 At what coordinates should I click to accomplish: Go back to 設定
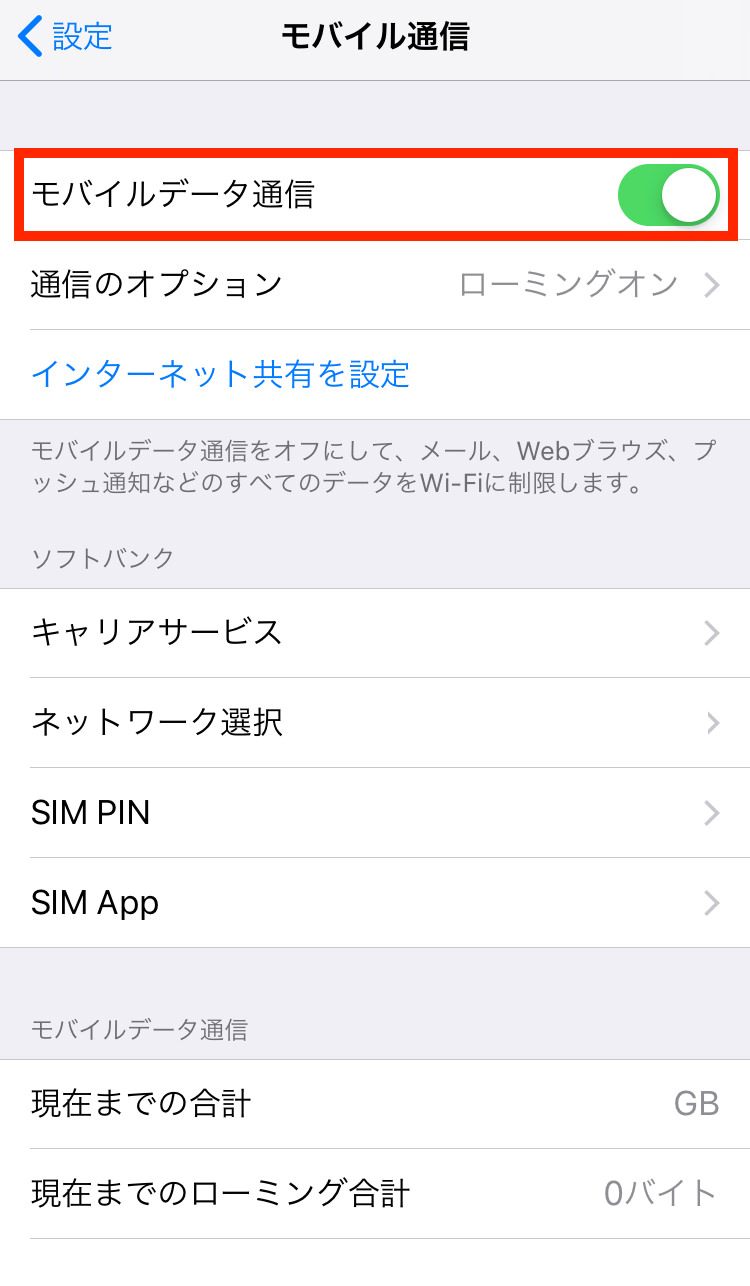[x=66, y=37]
